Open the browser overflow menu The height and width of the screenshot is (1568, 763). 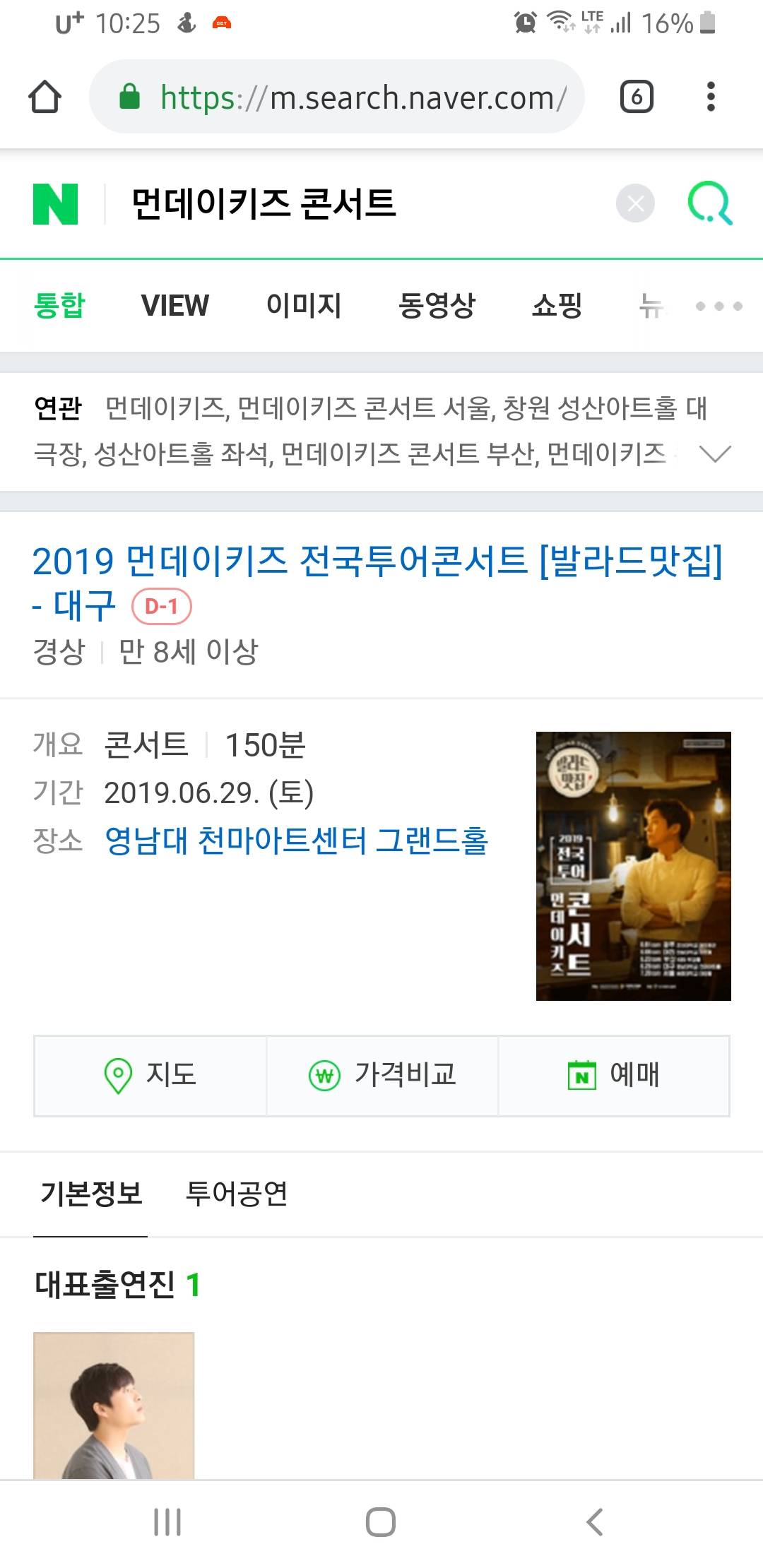pos(711,97)
